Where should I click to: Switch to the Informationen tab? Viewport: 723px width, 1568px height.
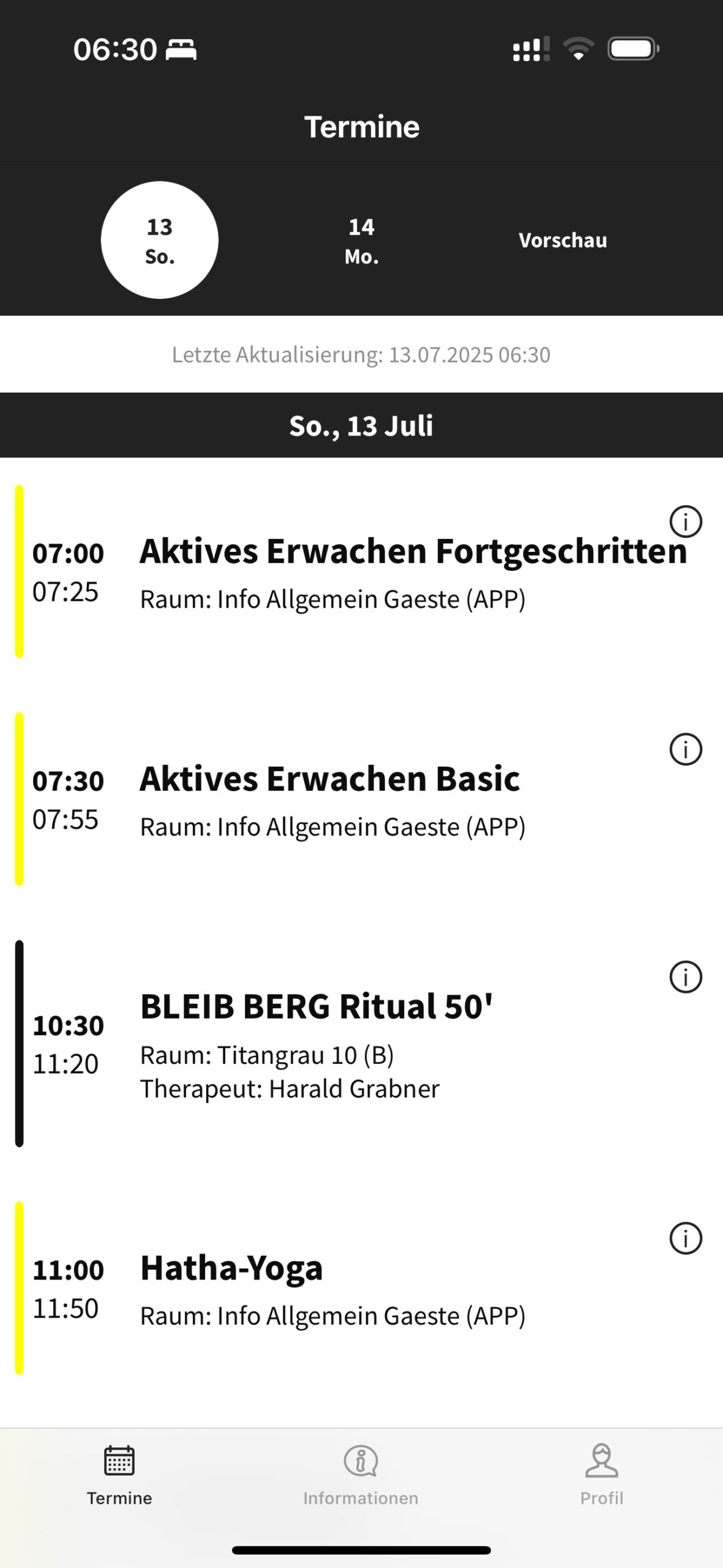coord(361,1475)
